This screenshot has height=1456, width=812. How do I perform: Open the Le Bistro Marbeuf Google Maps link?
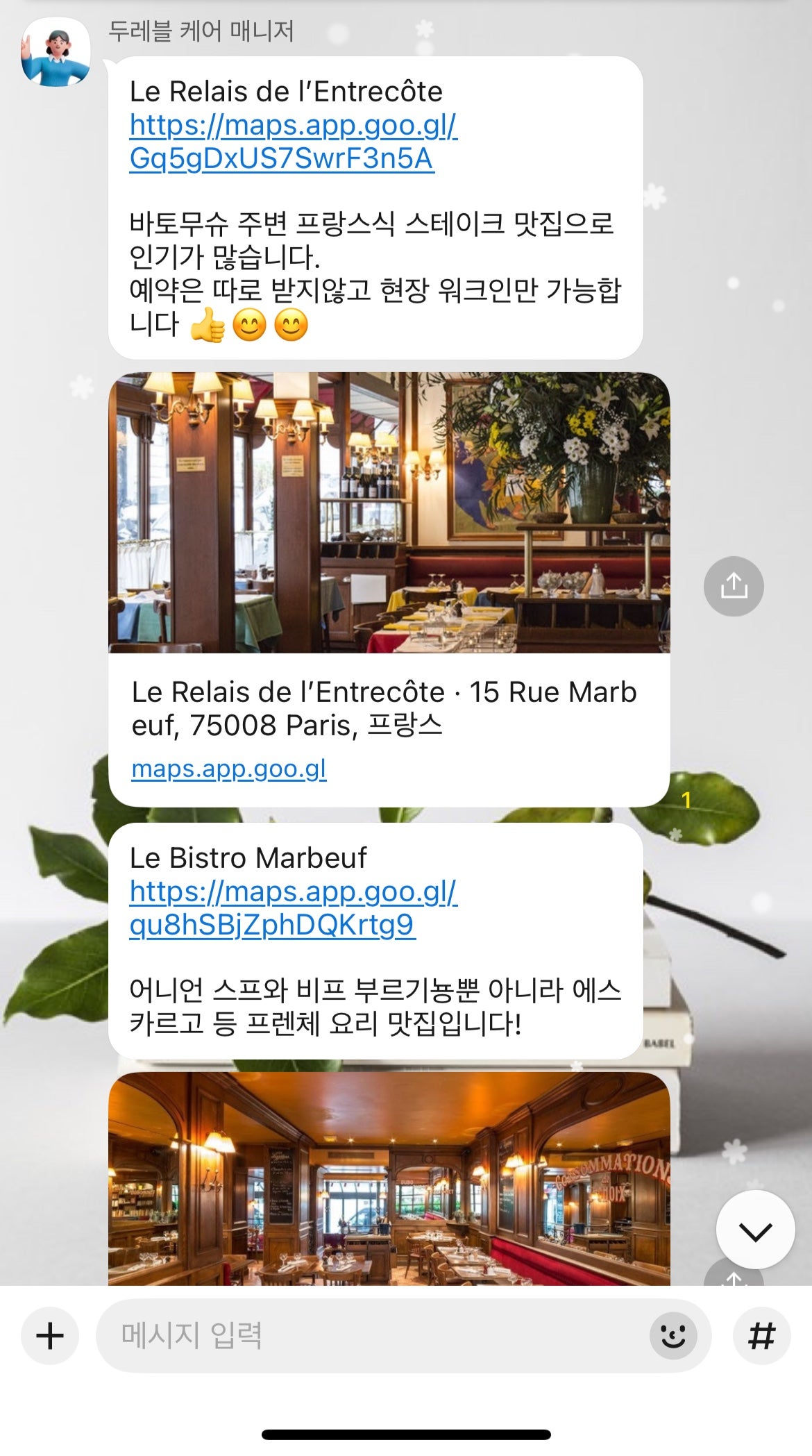[x=293, y=908]
